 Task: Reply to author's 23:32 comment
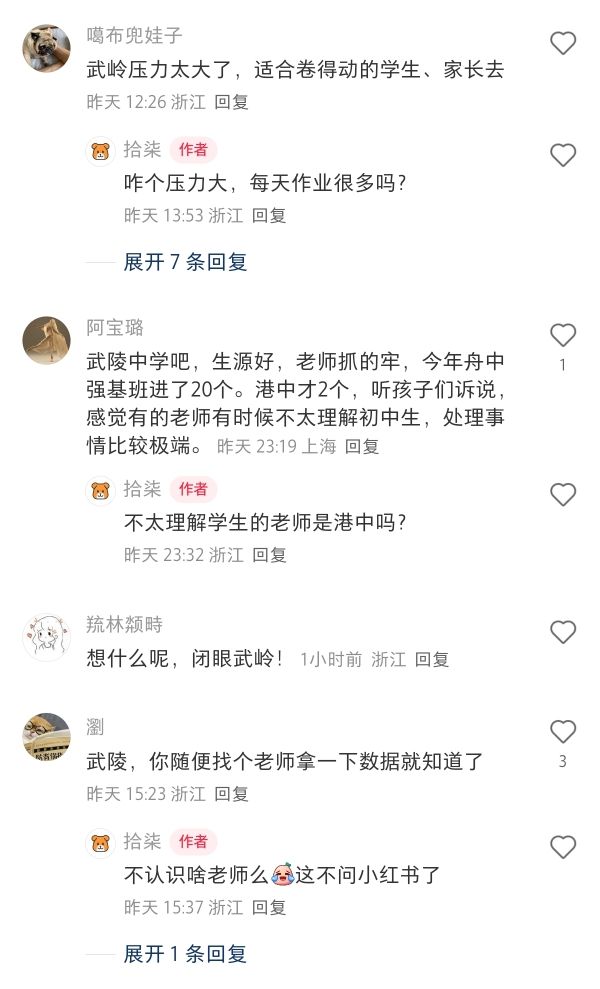click(269, 555)
